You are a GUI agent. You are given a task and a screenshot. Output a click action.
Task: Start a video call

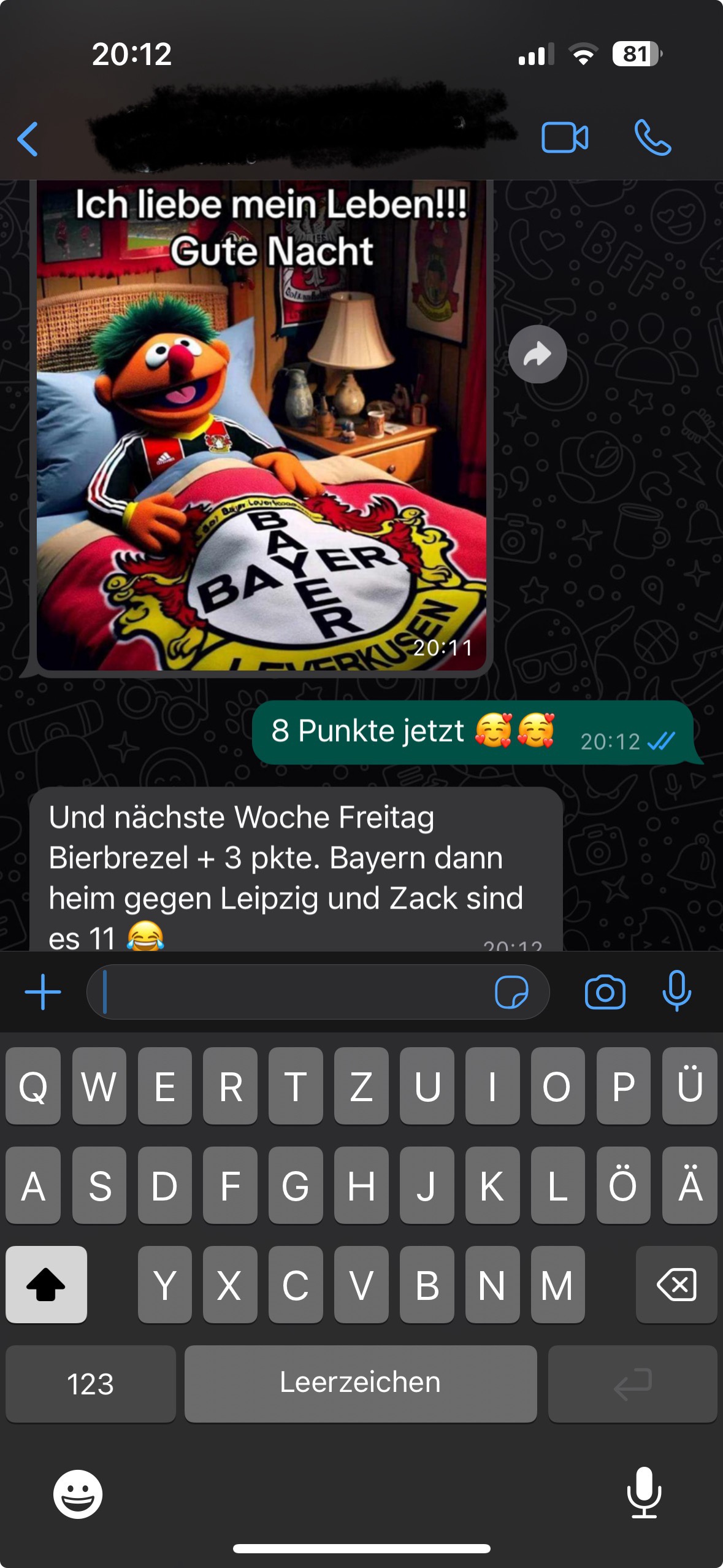564,137
